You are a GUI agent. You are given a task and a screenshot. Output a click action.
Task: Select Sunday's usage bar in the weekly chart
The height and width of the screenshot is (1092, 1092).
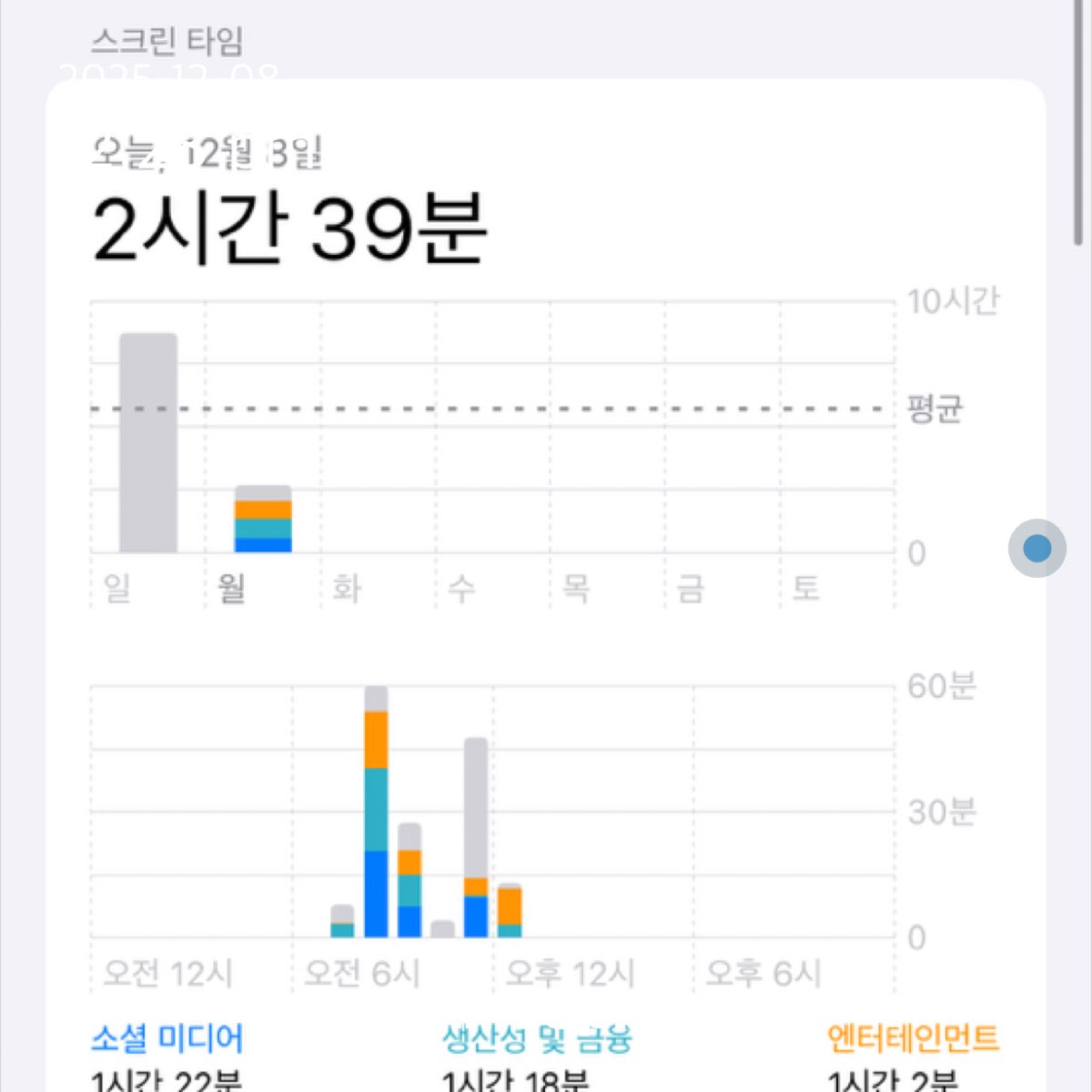pos(148,443)
